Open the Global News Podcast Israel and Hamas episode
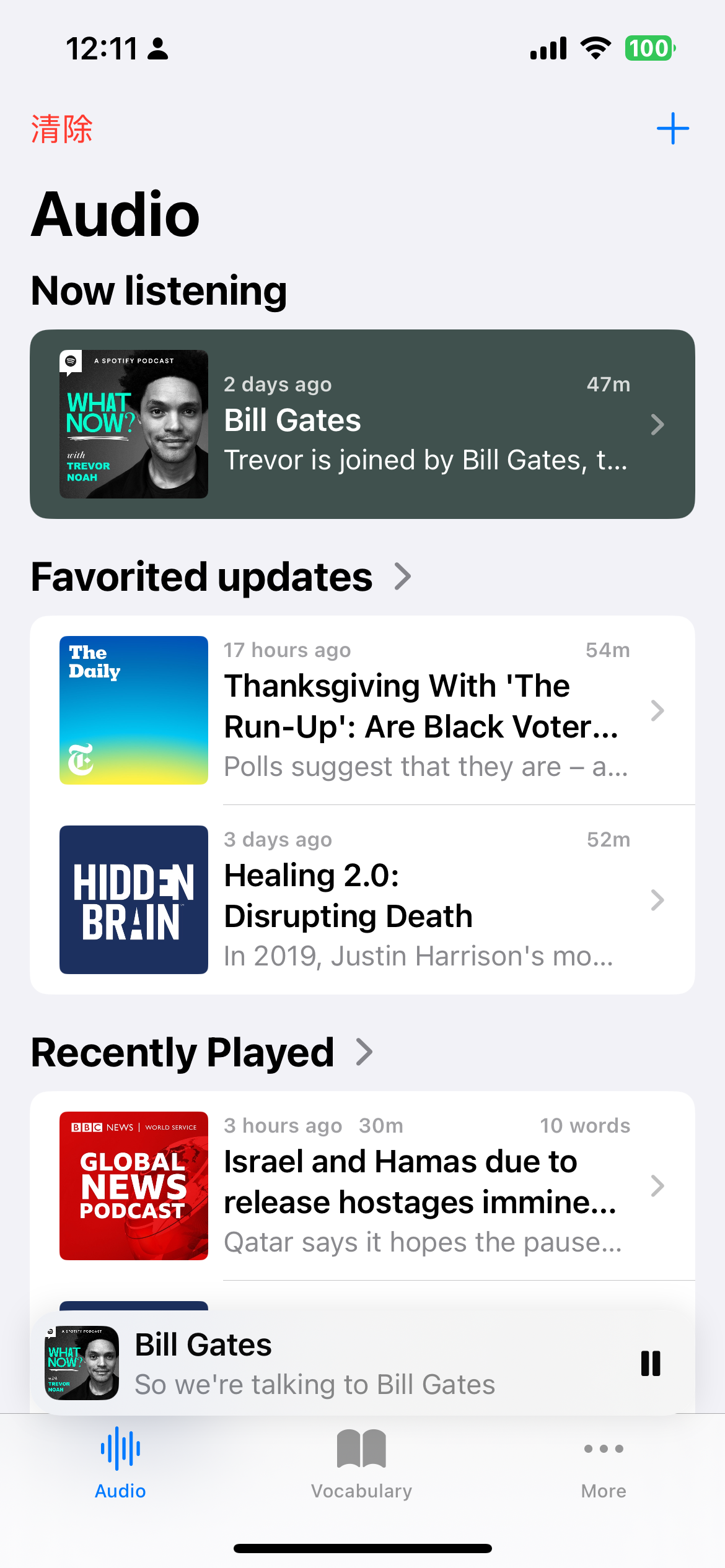 [362, 1185]
